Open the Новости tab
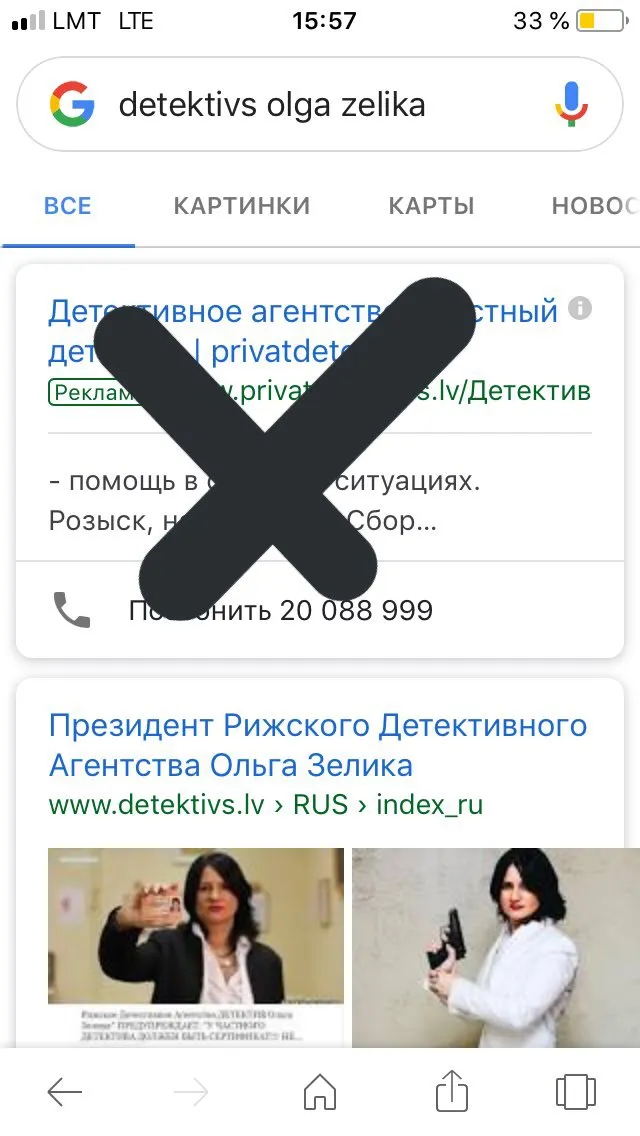The width and height of the screenshot is (640, 1136). point(595,206)
